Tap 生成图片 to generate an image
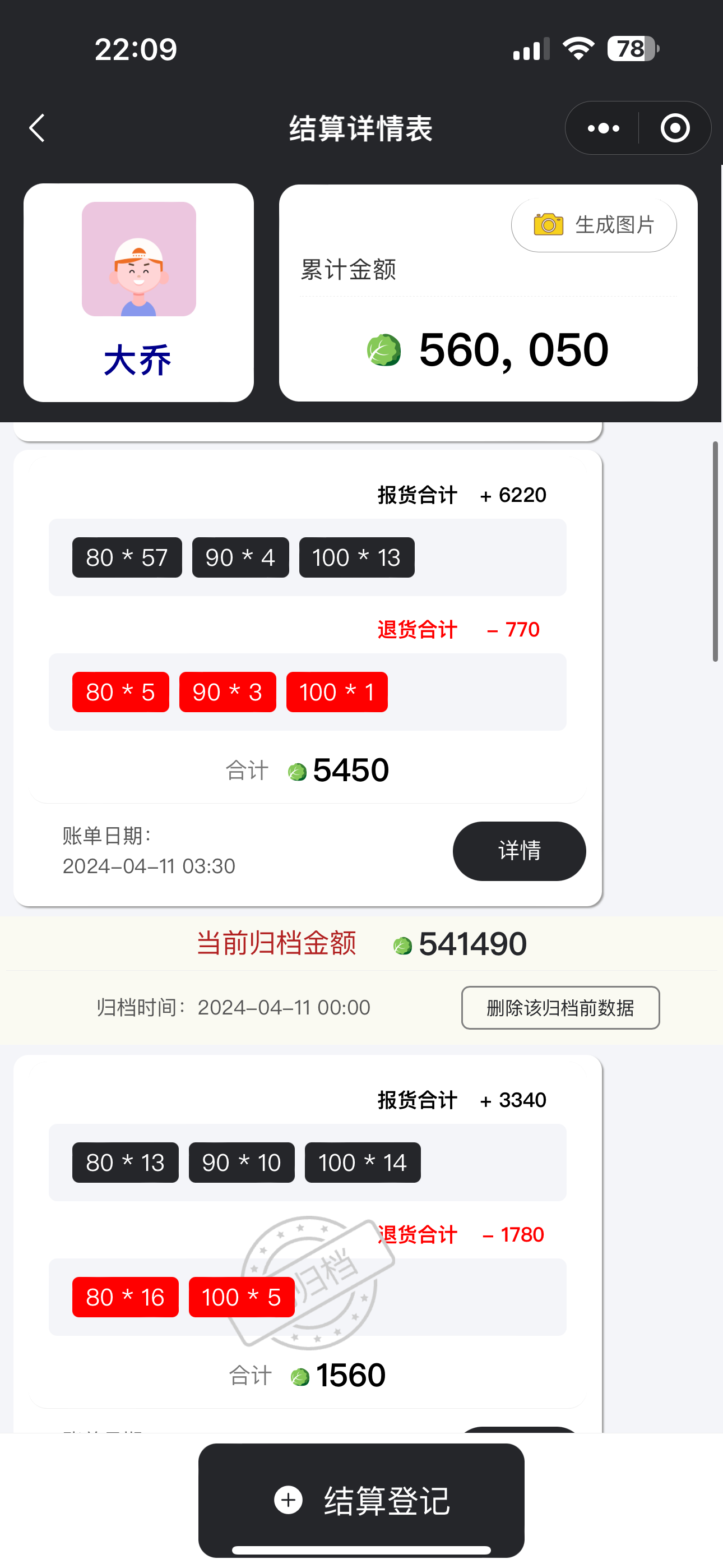This screenshot has width=723, height=1568. [594, 225]
